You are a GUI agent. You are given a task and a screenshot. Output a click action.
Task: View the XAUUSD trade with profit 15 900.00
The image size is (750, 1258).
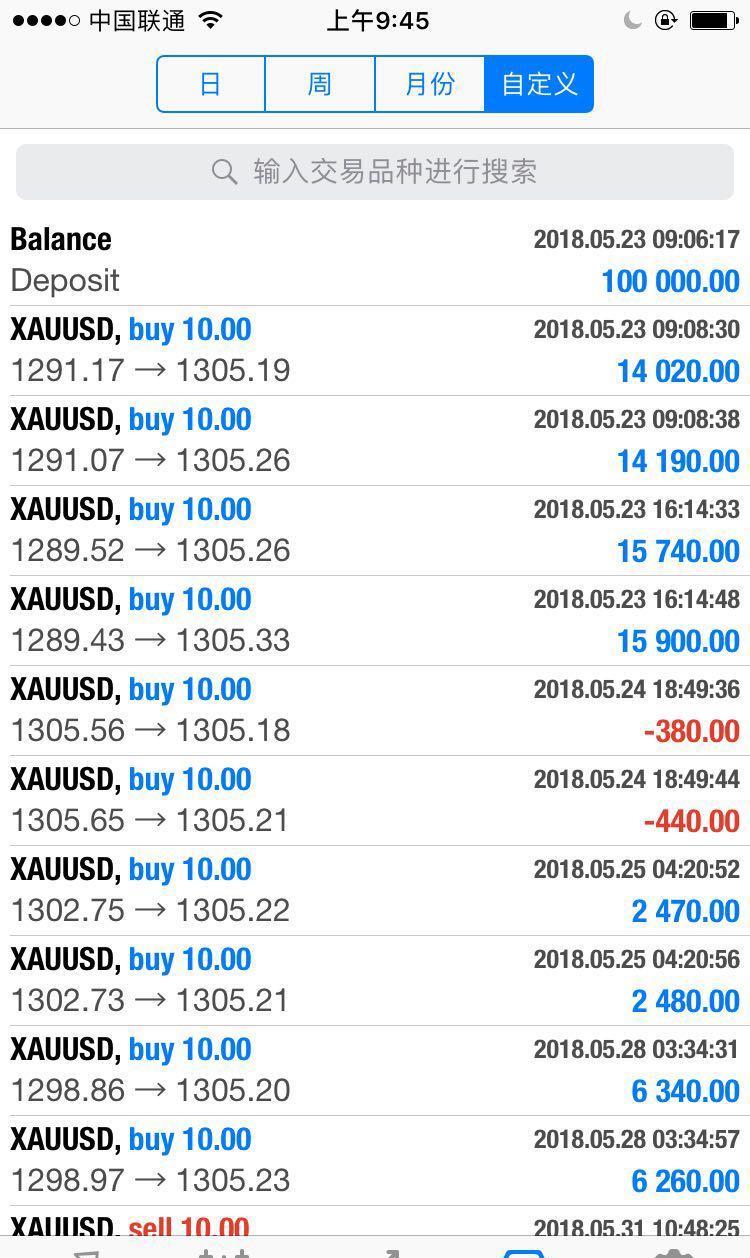(x=375, y=621)
